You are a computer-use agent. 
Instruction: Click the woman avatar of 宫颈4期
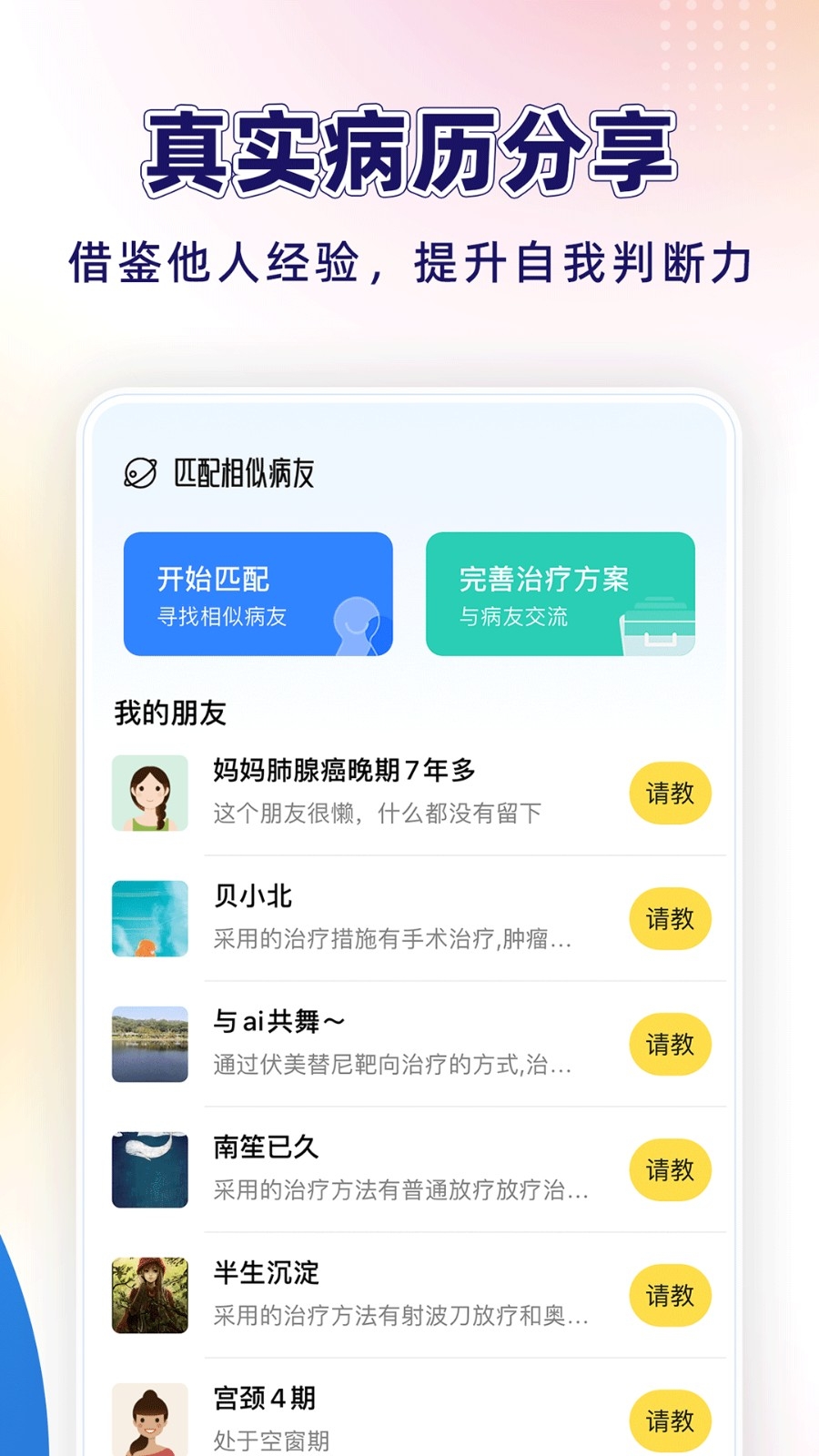[x=149, y=1418]
